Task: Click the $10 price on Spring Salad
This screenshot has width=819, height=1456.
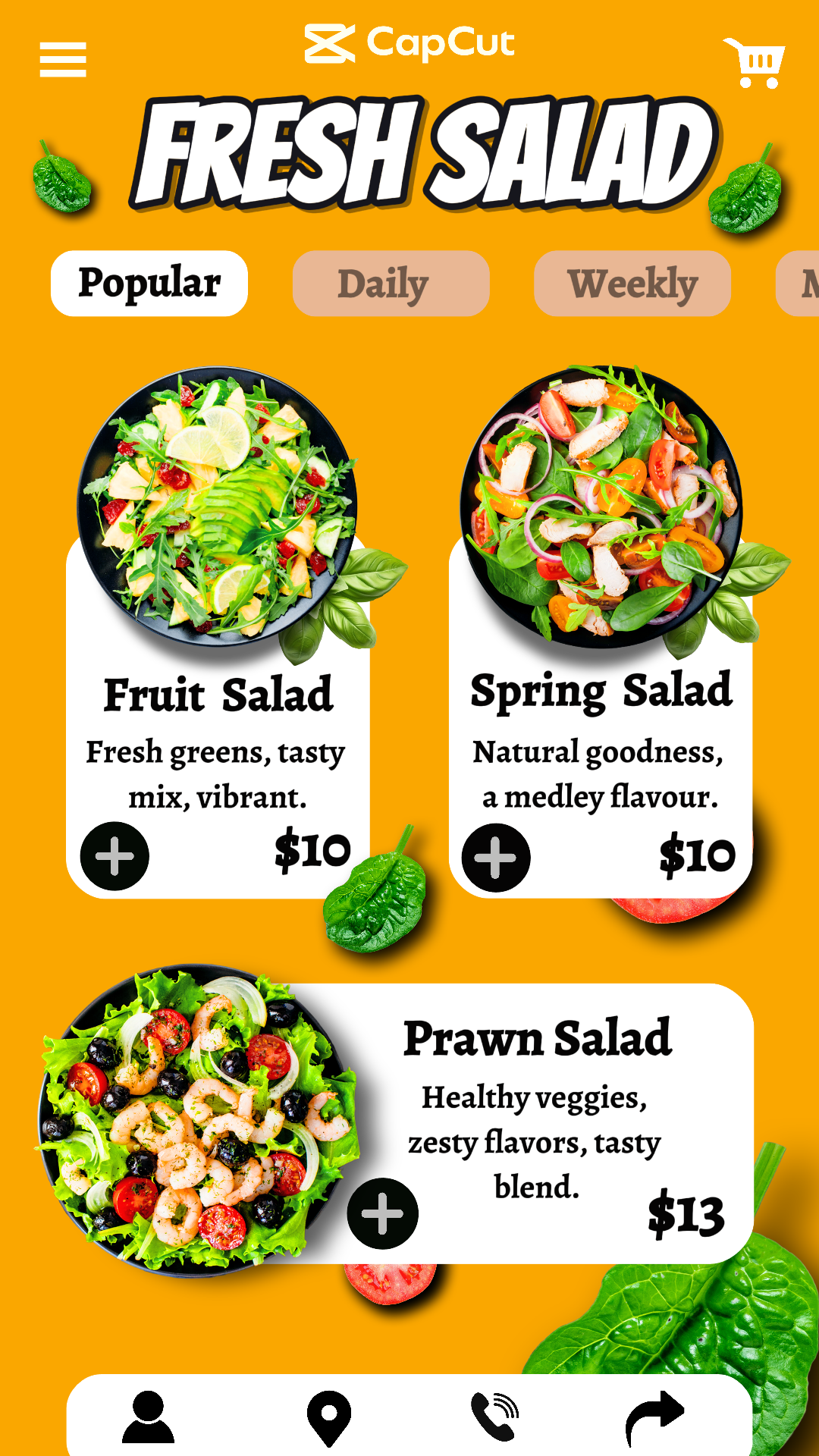Action: (697, 853)
